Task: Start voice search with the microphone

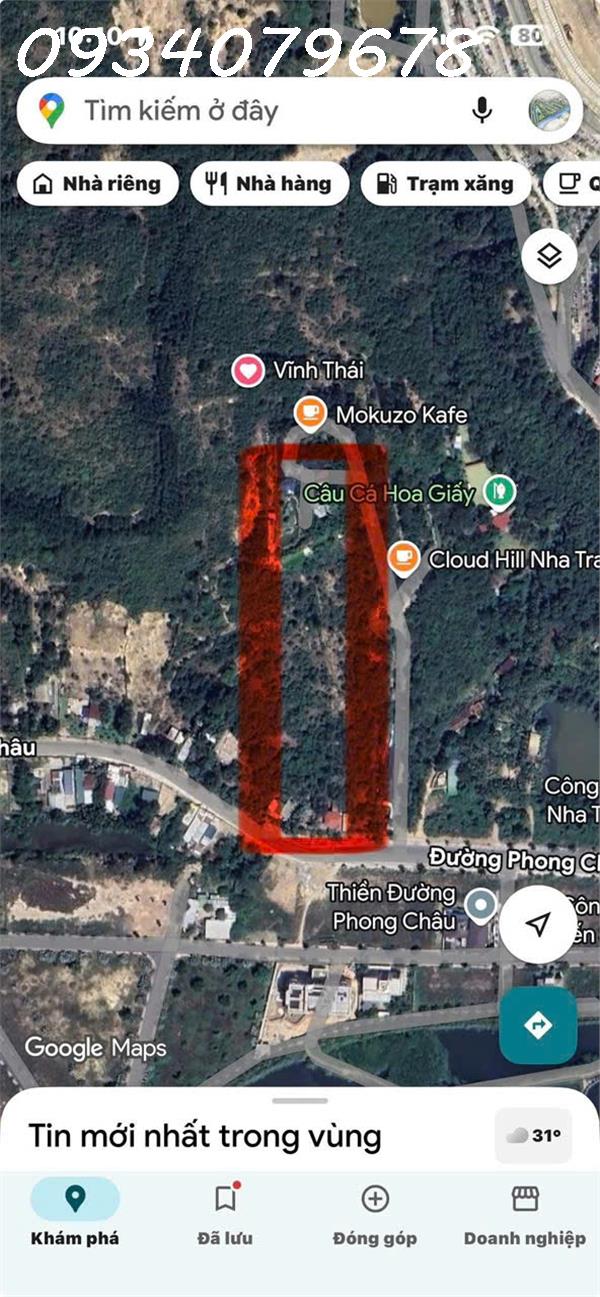Action: click(482, 110)
